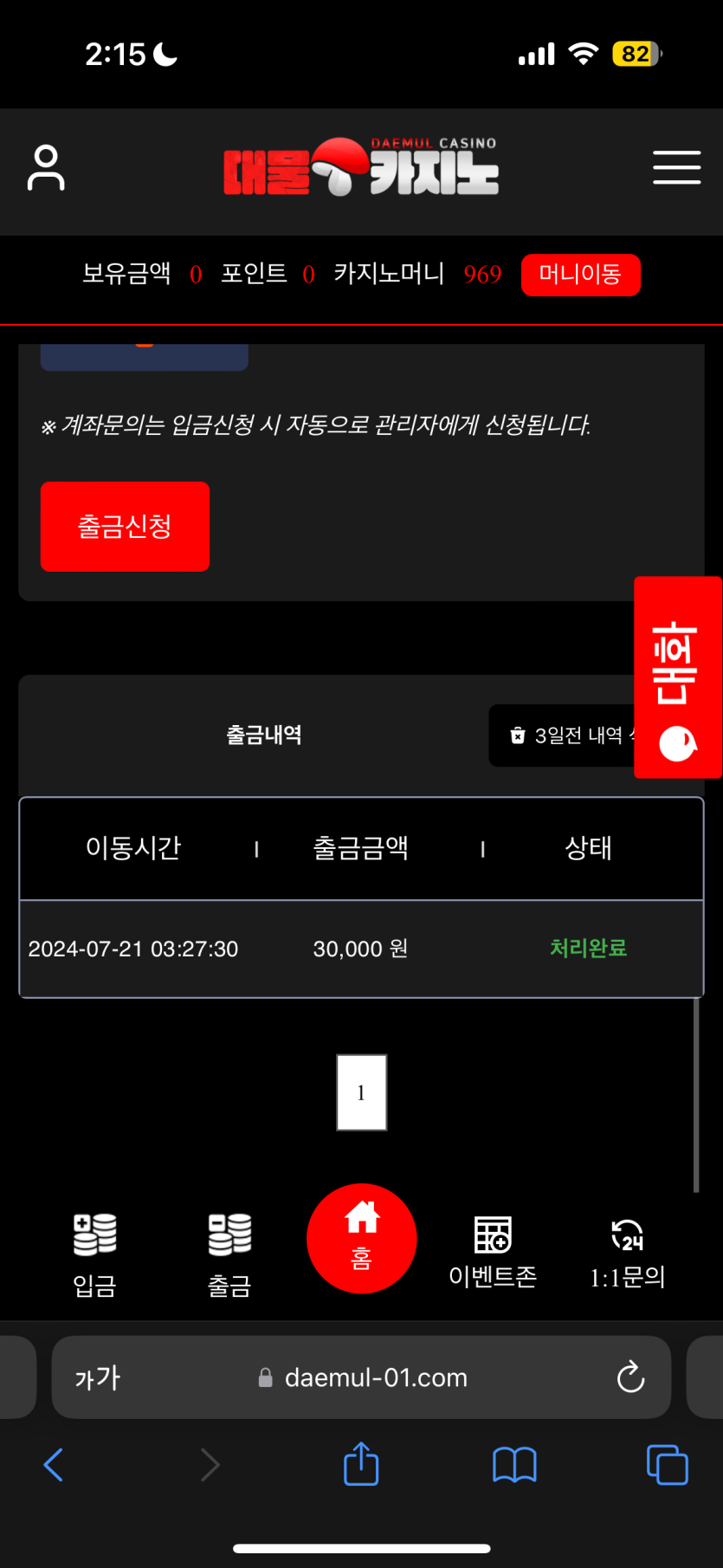723x1568 pixels.
Task: Switch to the 출금 withdrawal tab
Action: point(229,1254)
